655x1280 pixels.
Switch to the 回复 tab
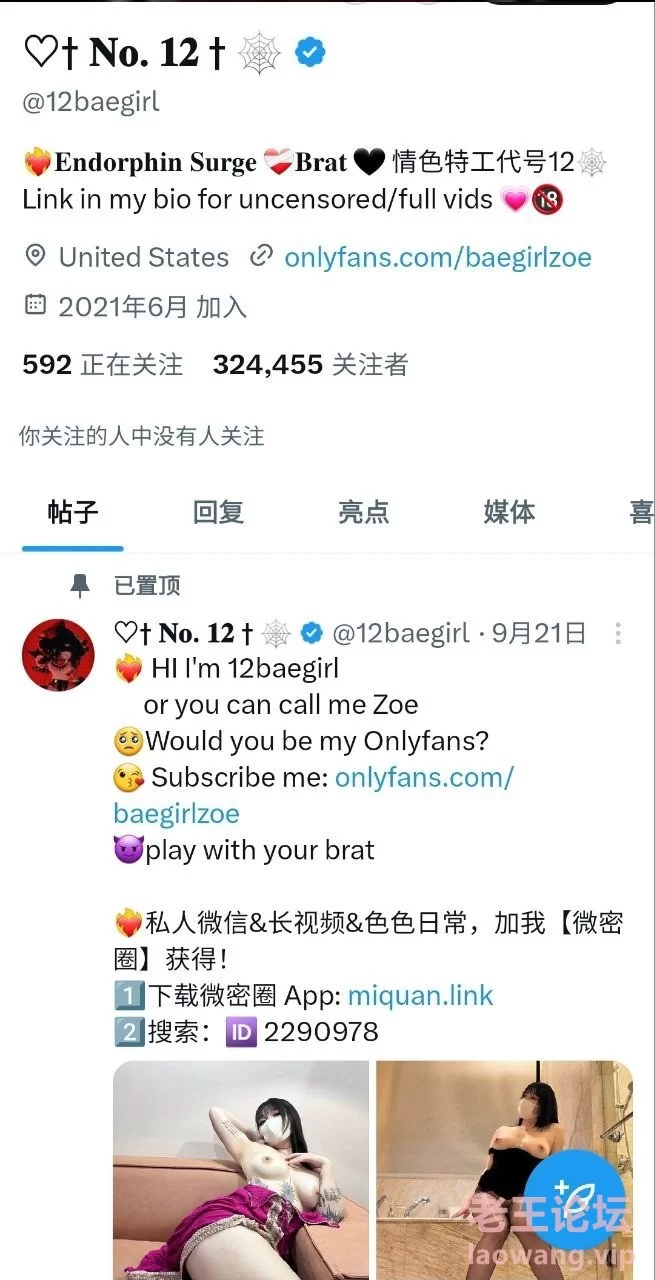click(x=218, y=512)
